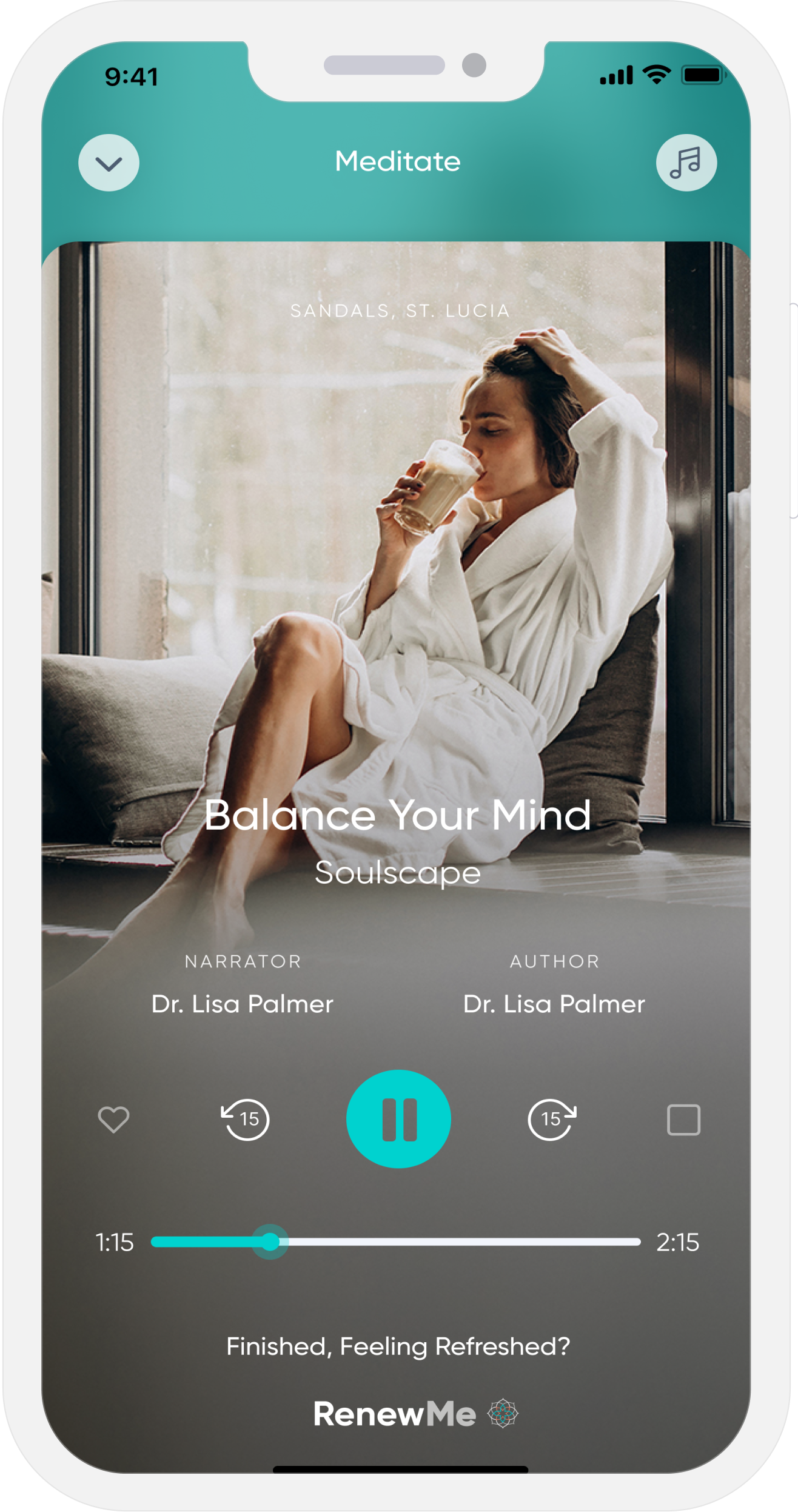This screenshot has height=1512, width=798.
Task: Rewind the meditation 15 seconds
Action: click(246, 1119)
